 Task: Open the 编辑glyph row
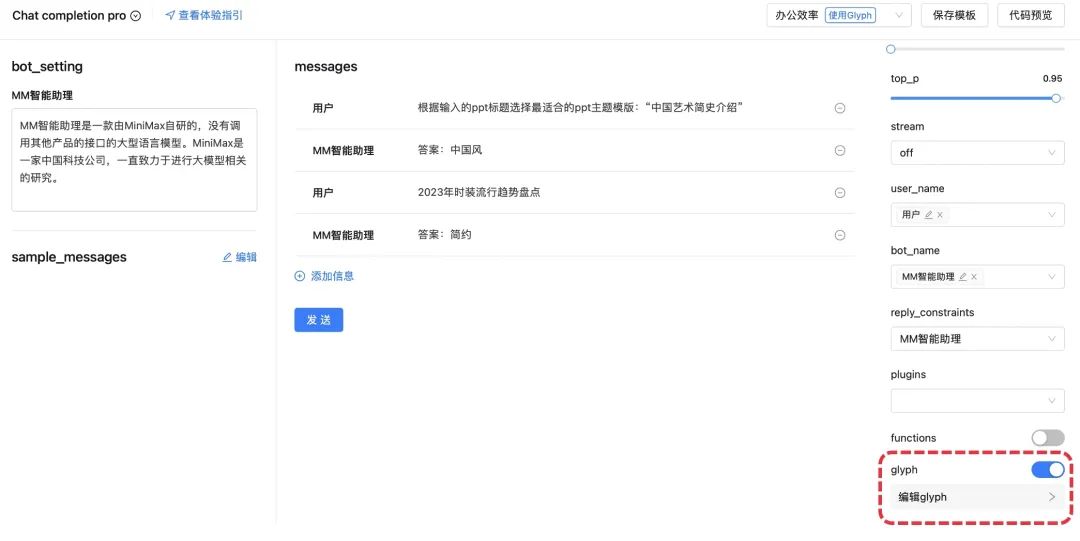pos(976,497)
